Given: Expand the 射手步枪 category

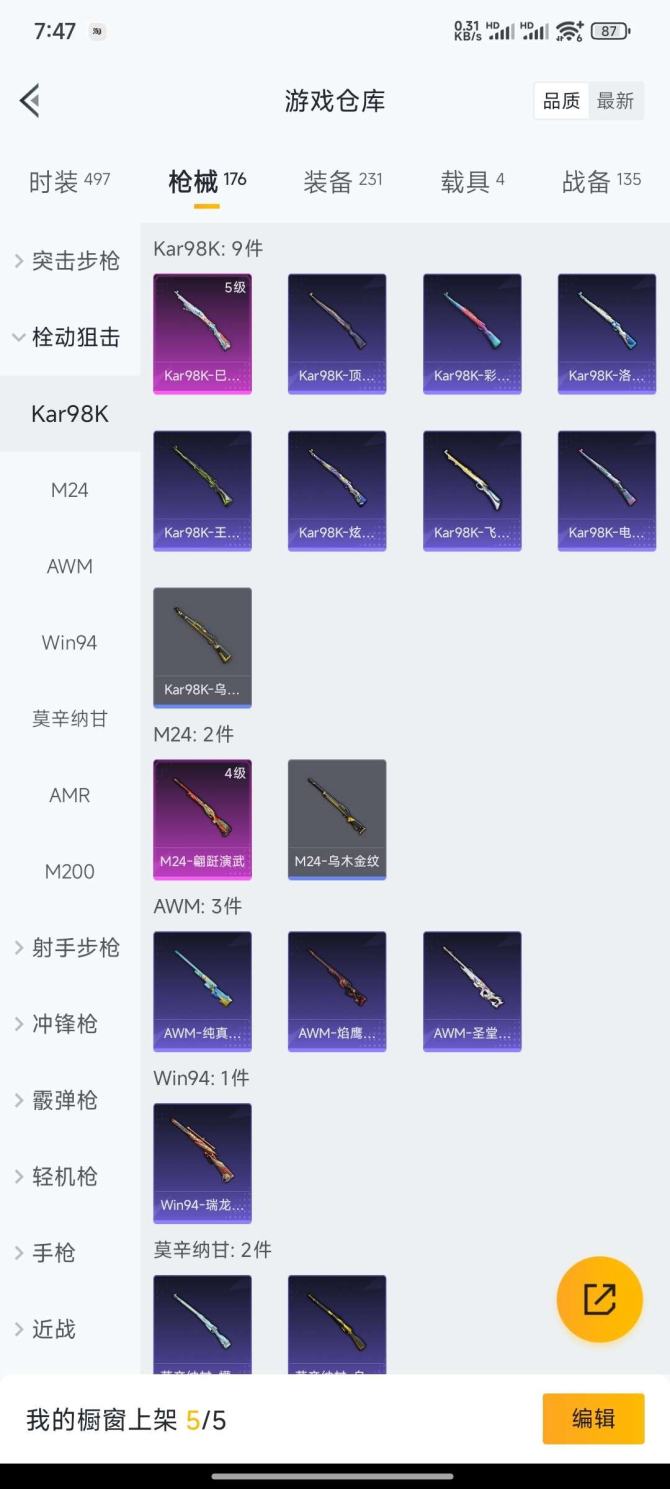Looking at the screenshot, I should tap(69, 947).
